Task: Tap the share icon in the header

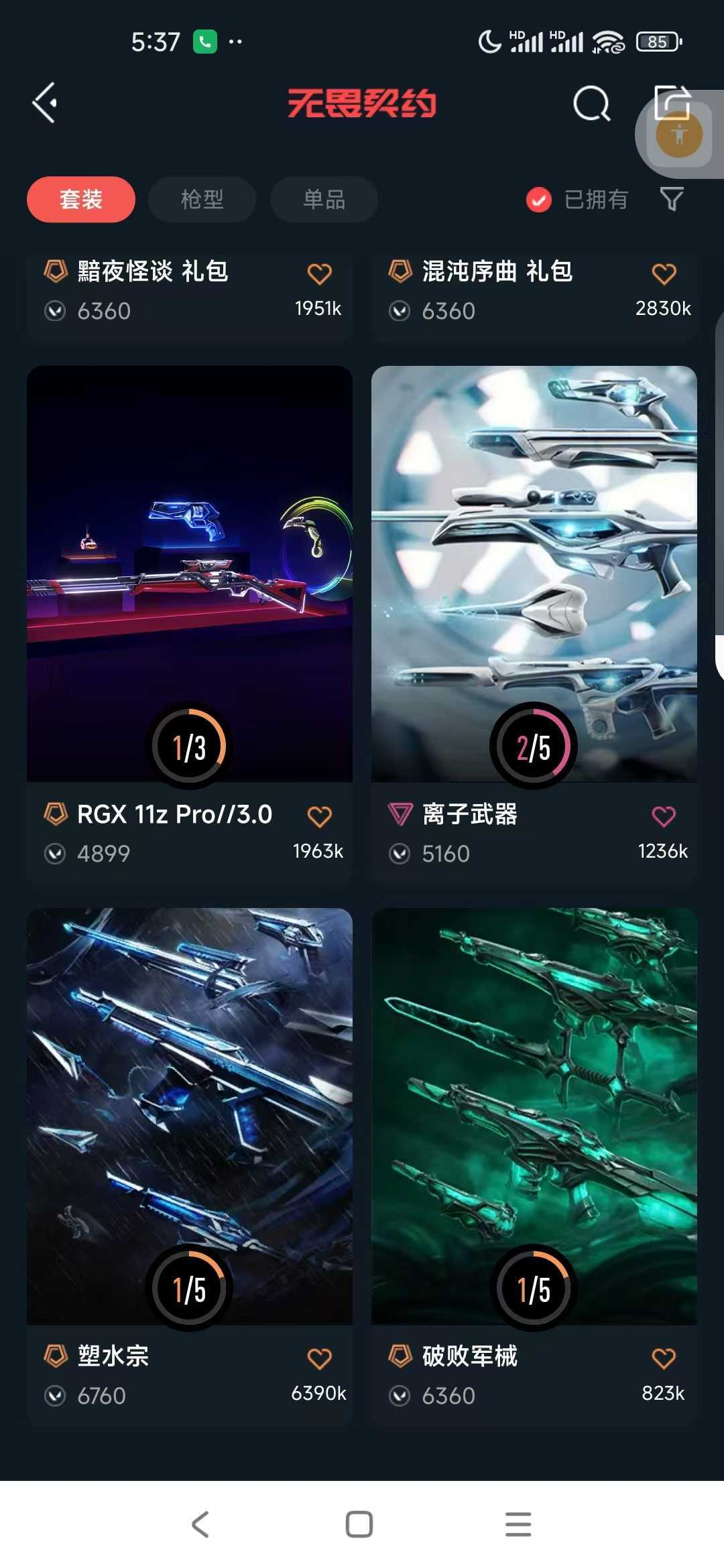Action: [672, 103]
